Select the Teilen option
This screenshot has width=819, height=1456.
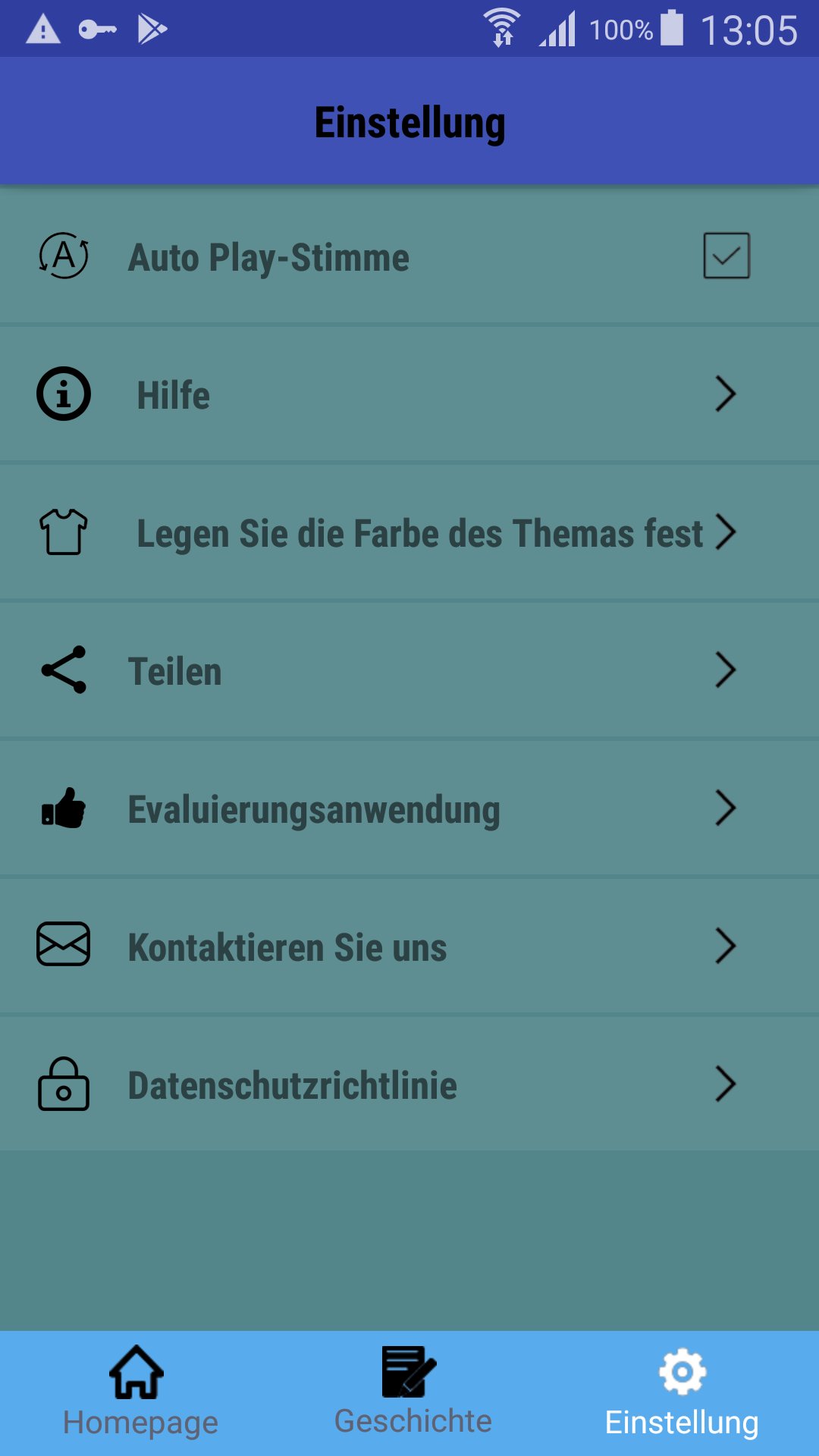point(409,670)
